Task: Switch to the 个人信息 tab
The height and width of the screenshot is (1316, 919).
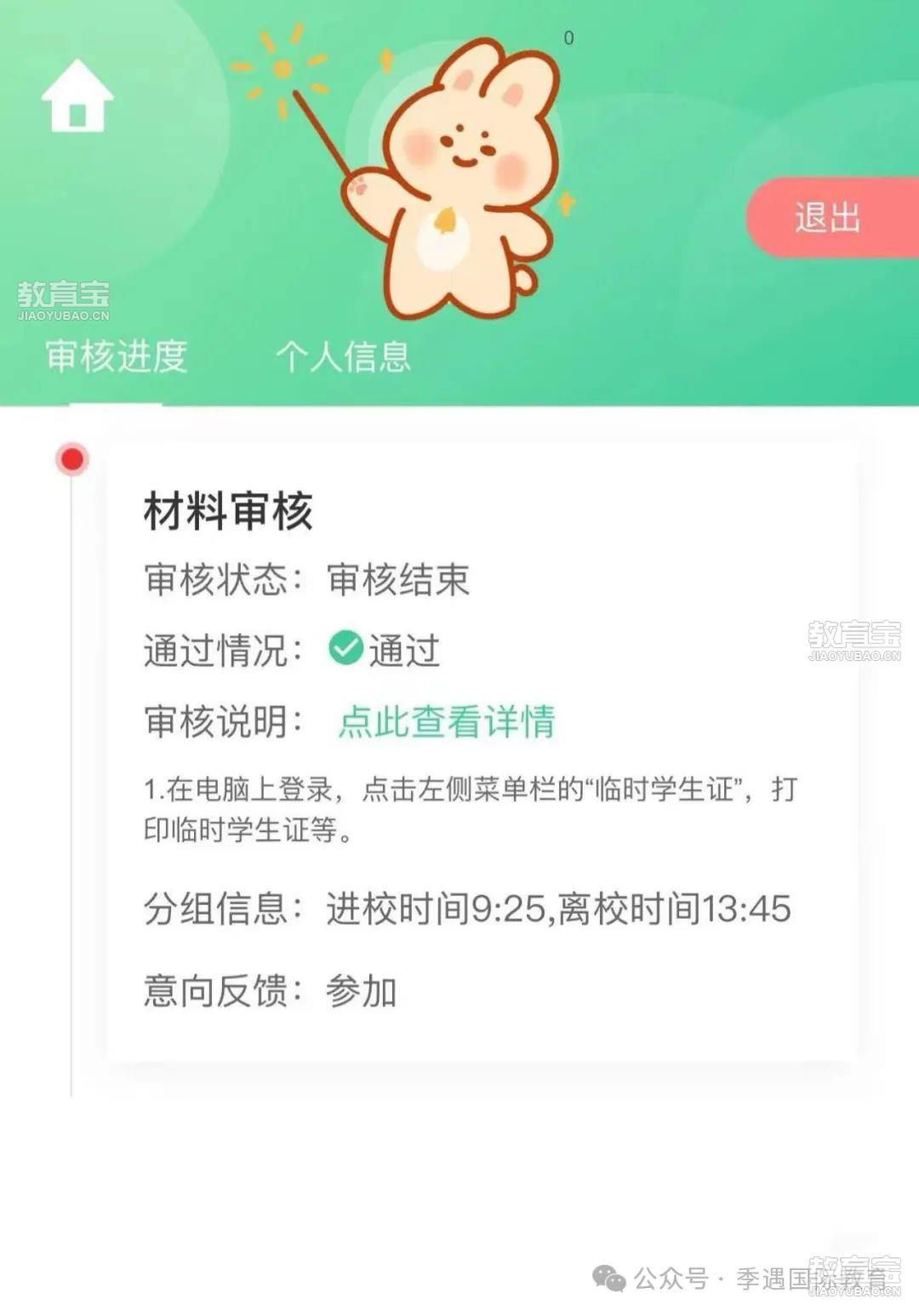Action: click(343, 356)
